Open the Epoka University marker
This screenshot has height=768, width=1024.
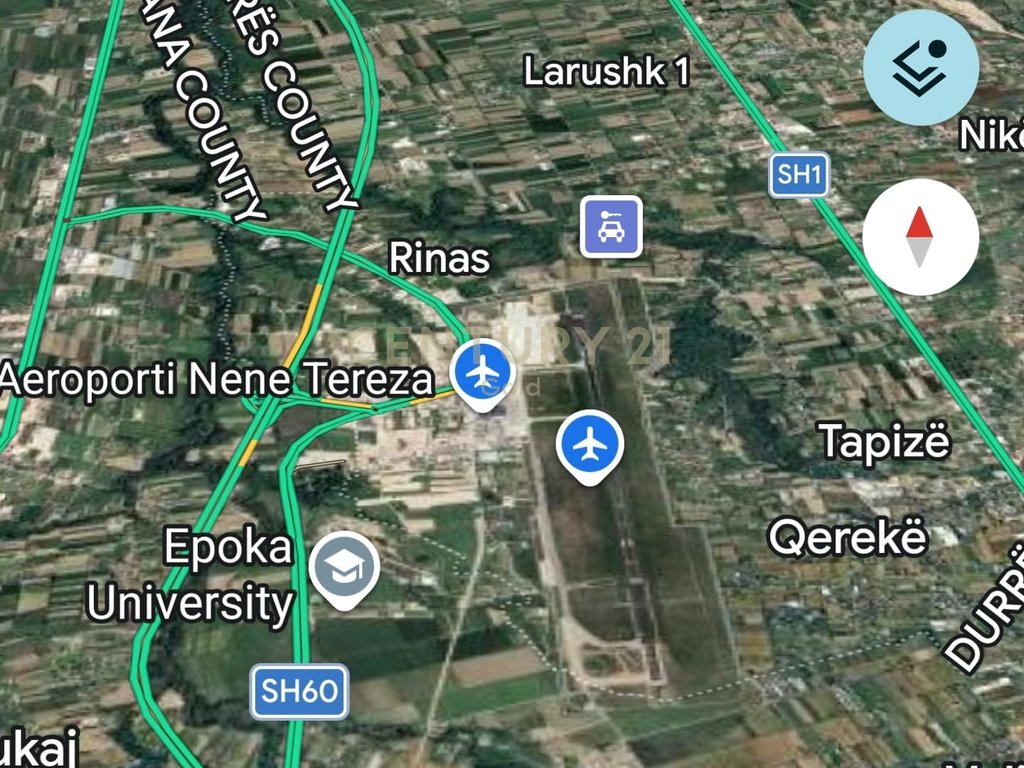(343, 568)
